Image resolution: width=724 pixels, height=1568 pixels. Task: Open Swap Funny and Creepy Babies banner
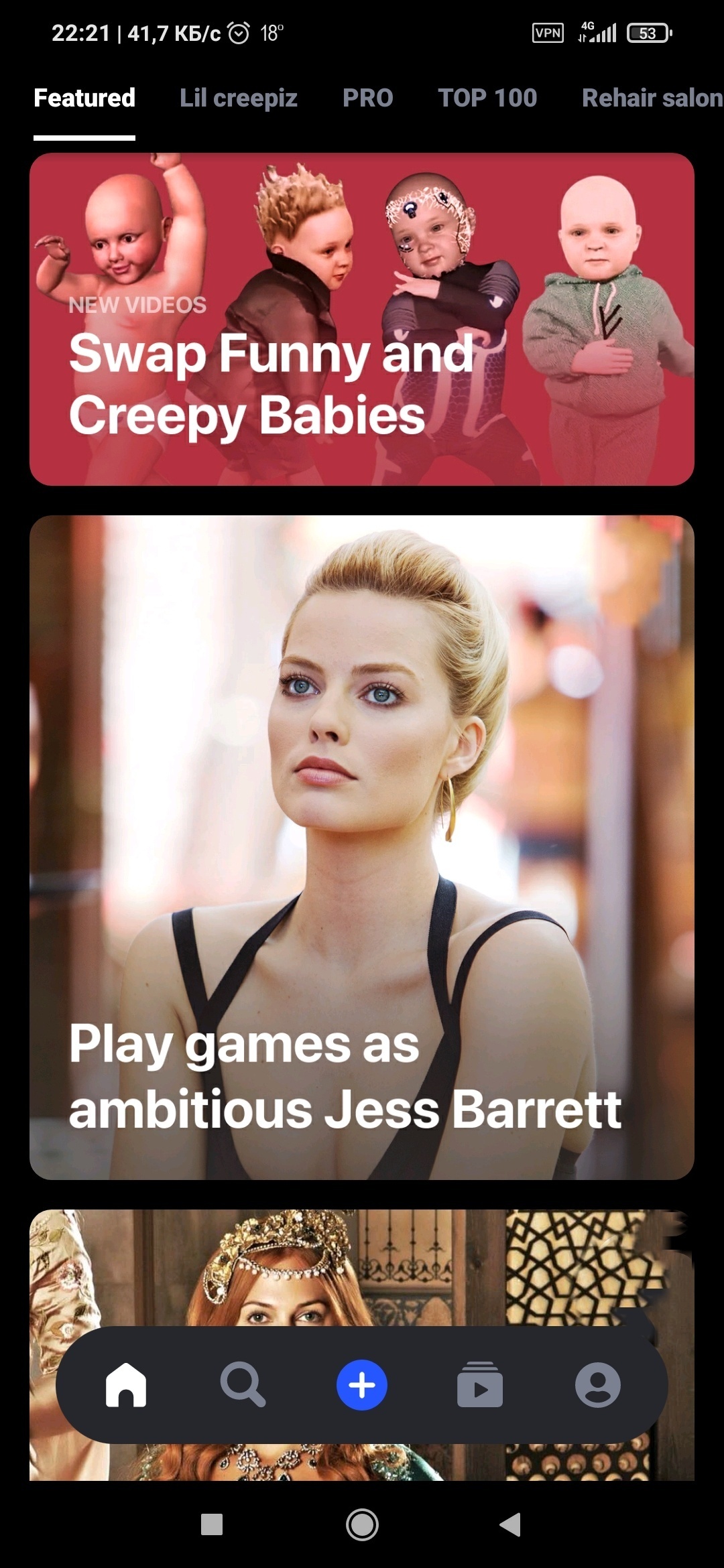click(x=362, y=319)
